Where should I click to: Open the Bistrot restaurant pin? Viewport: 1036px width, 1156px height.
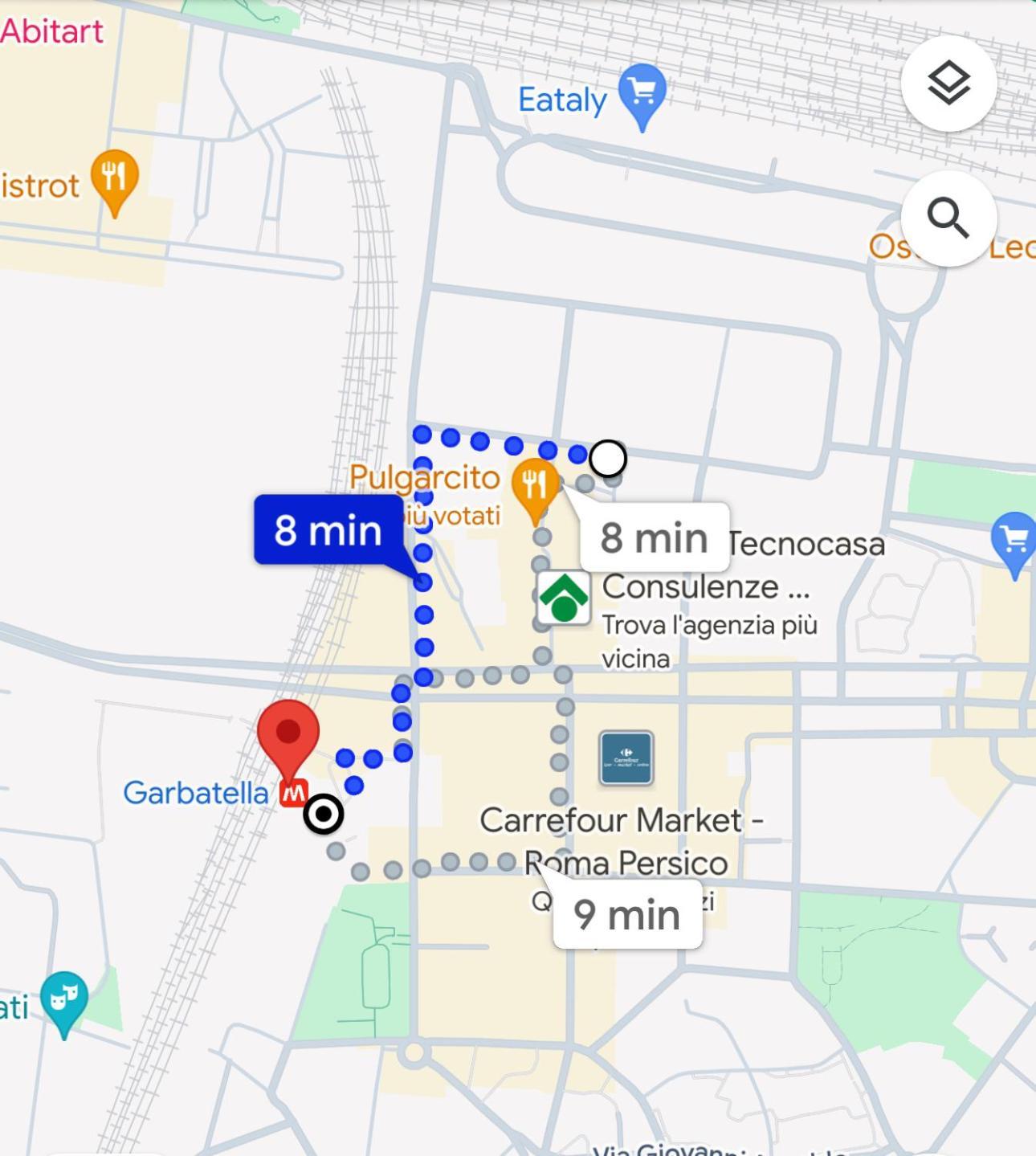coord(115,180)
